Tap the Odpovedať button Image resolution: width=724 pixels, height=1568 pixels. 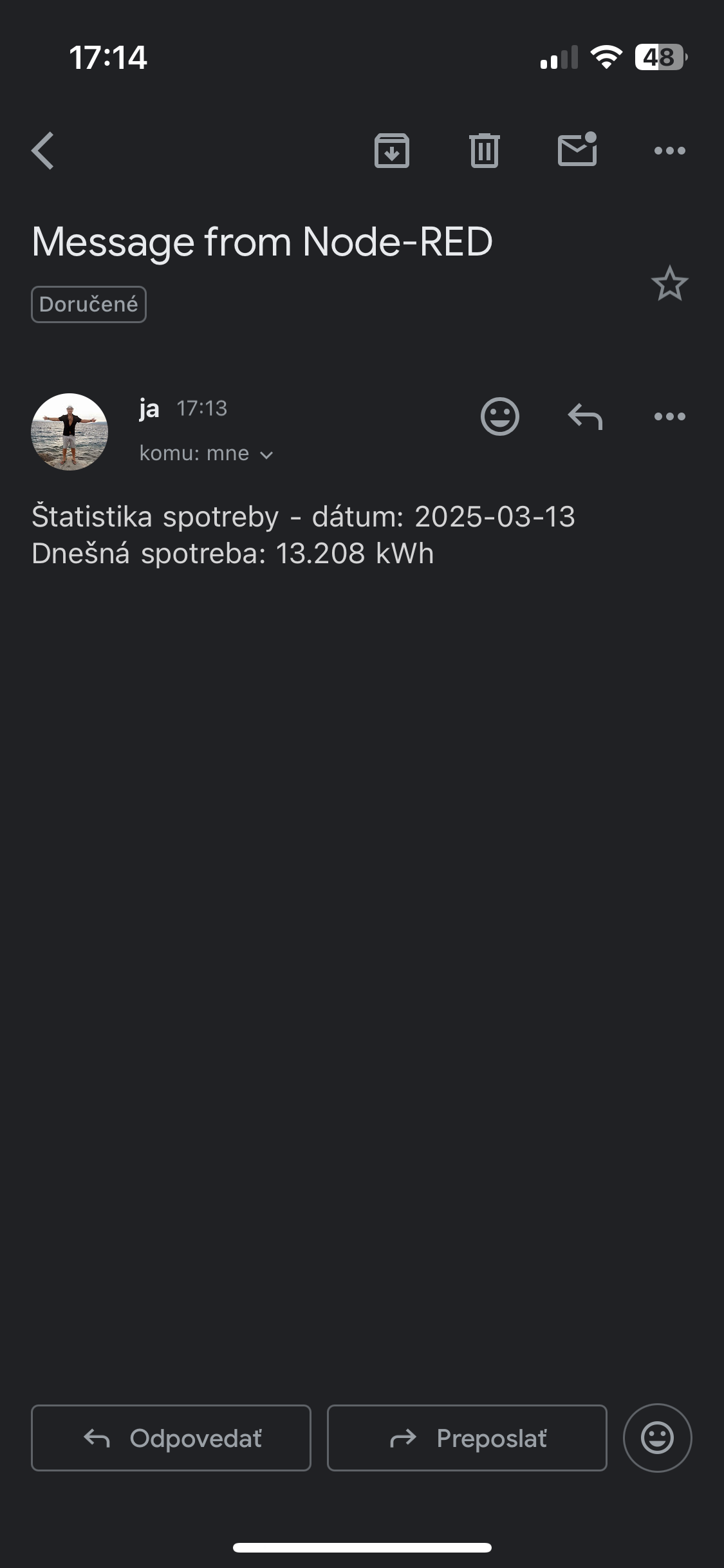pos(171,1438)
